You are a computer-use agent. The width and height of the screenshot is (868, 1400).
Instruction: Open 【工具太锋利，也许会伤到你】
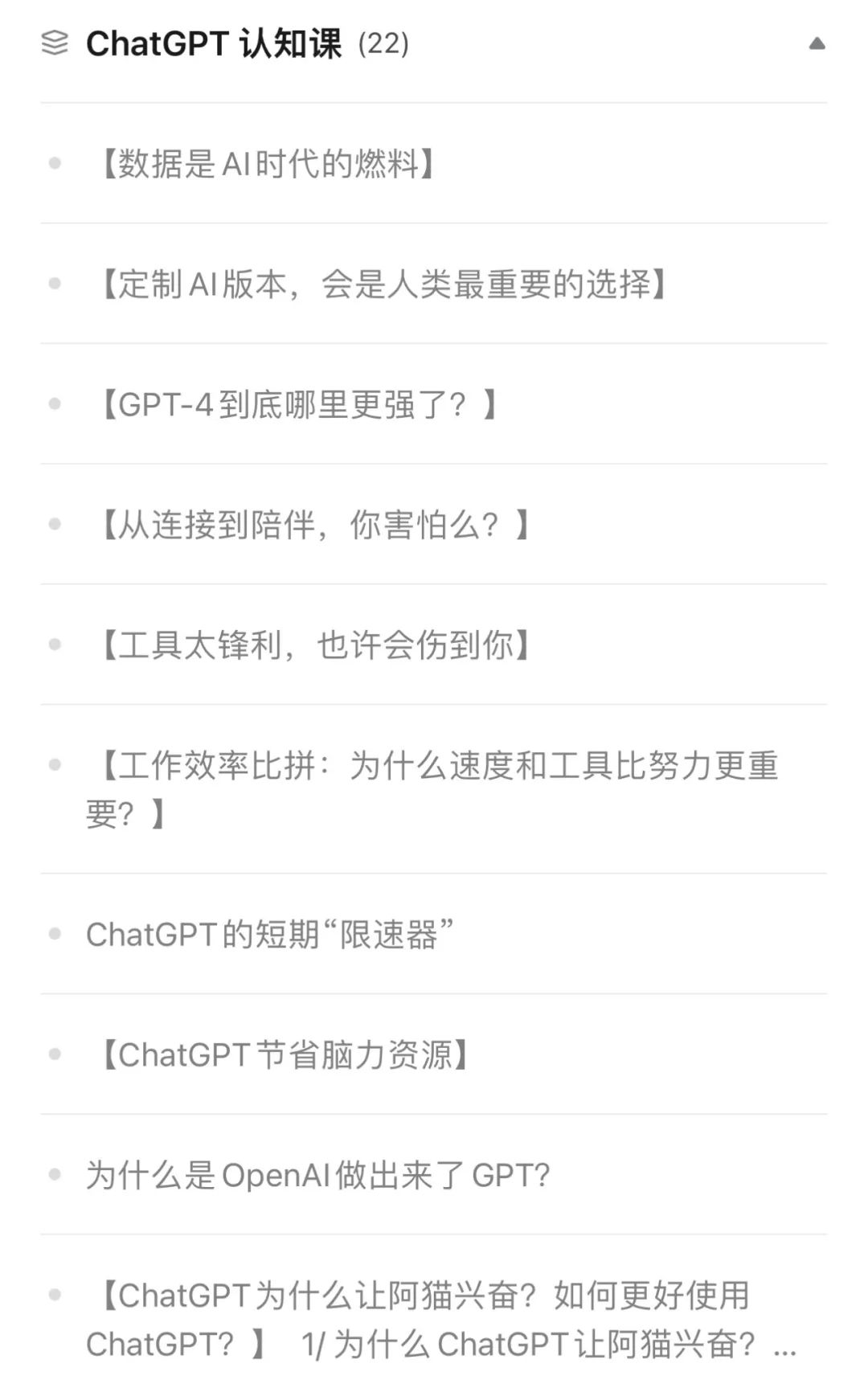[312, 645]
